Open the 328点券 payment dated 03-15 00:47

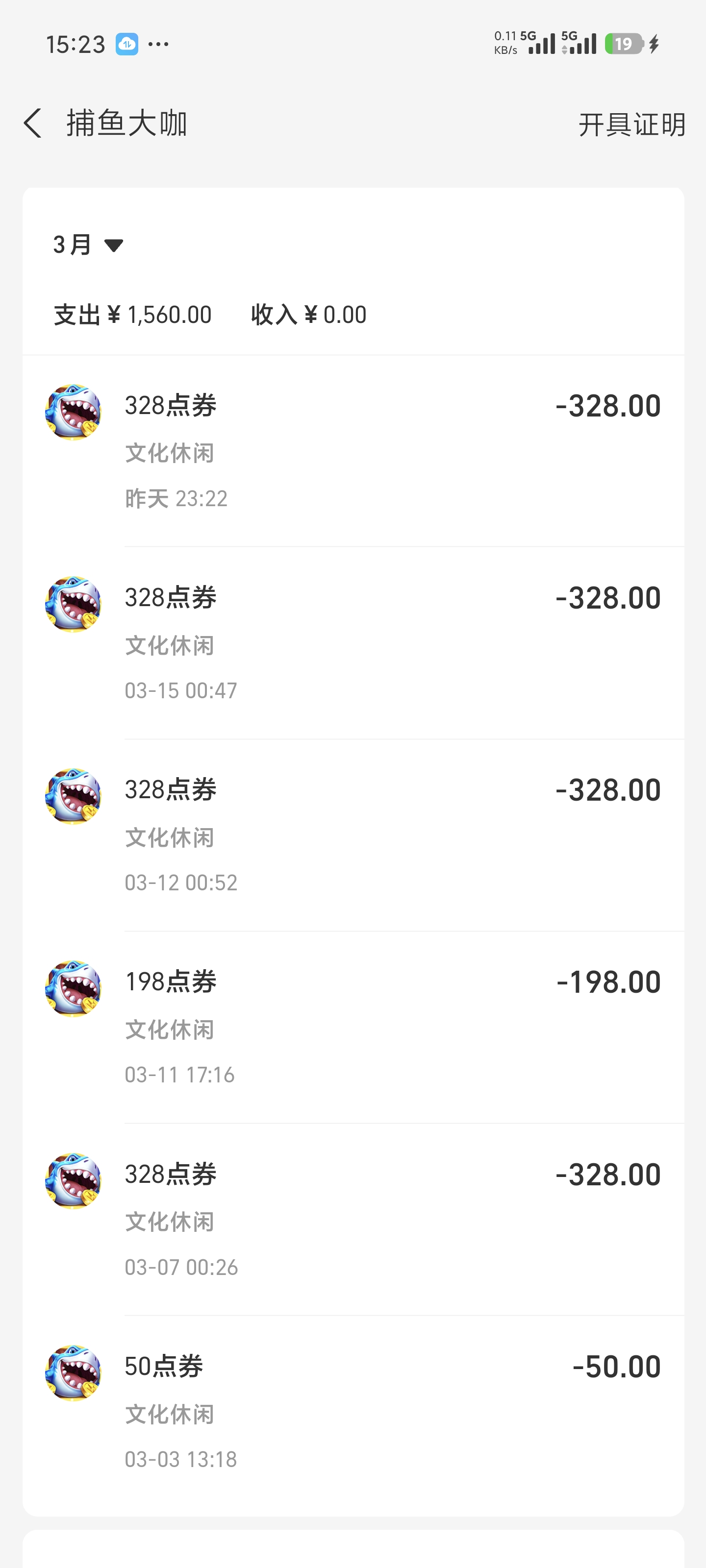coord(353,643)
